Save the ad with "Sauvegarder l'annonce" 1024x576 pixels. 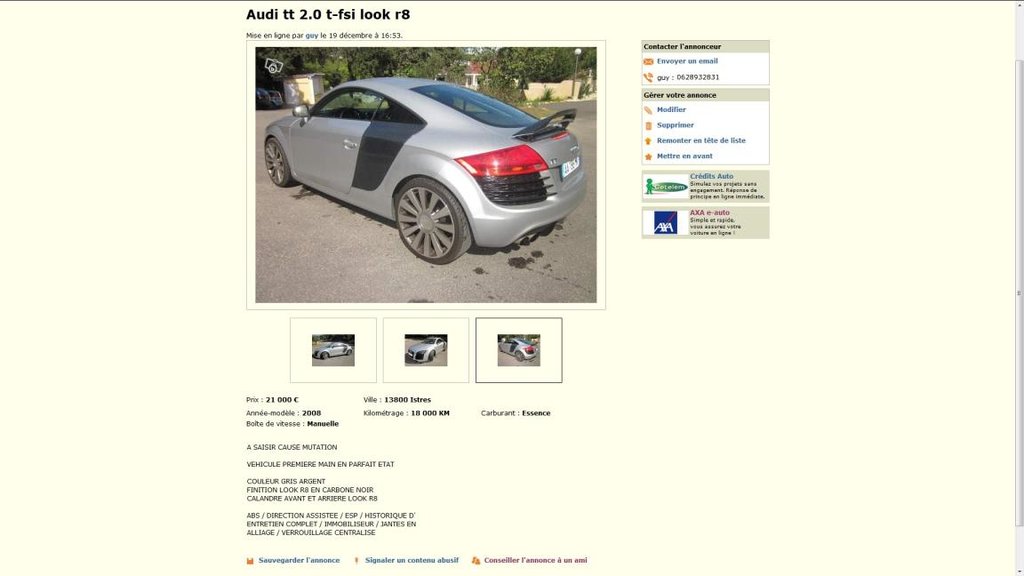pos(299,560)
